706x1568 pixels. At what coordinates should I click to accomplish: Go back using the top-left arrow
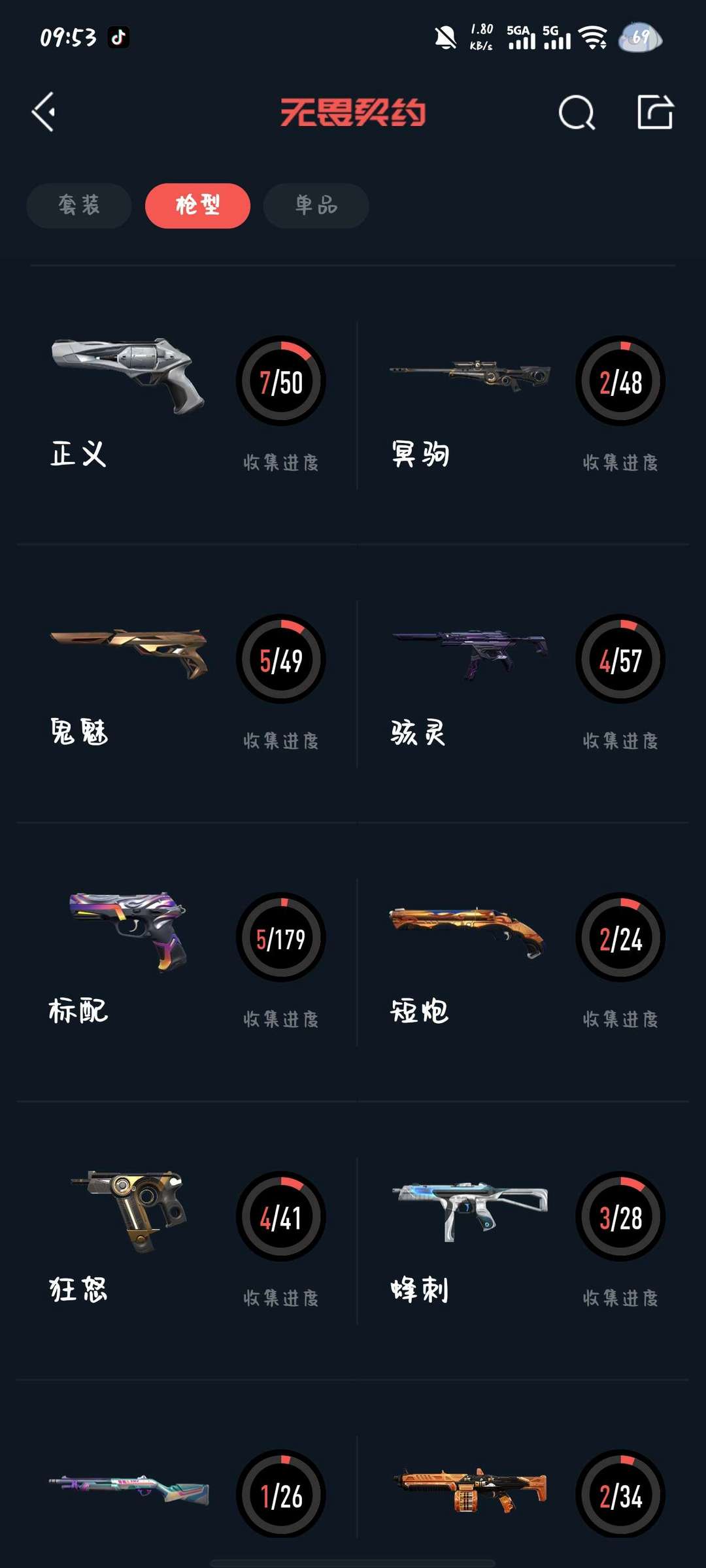click(44, 112)
